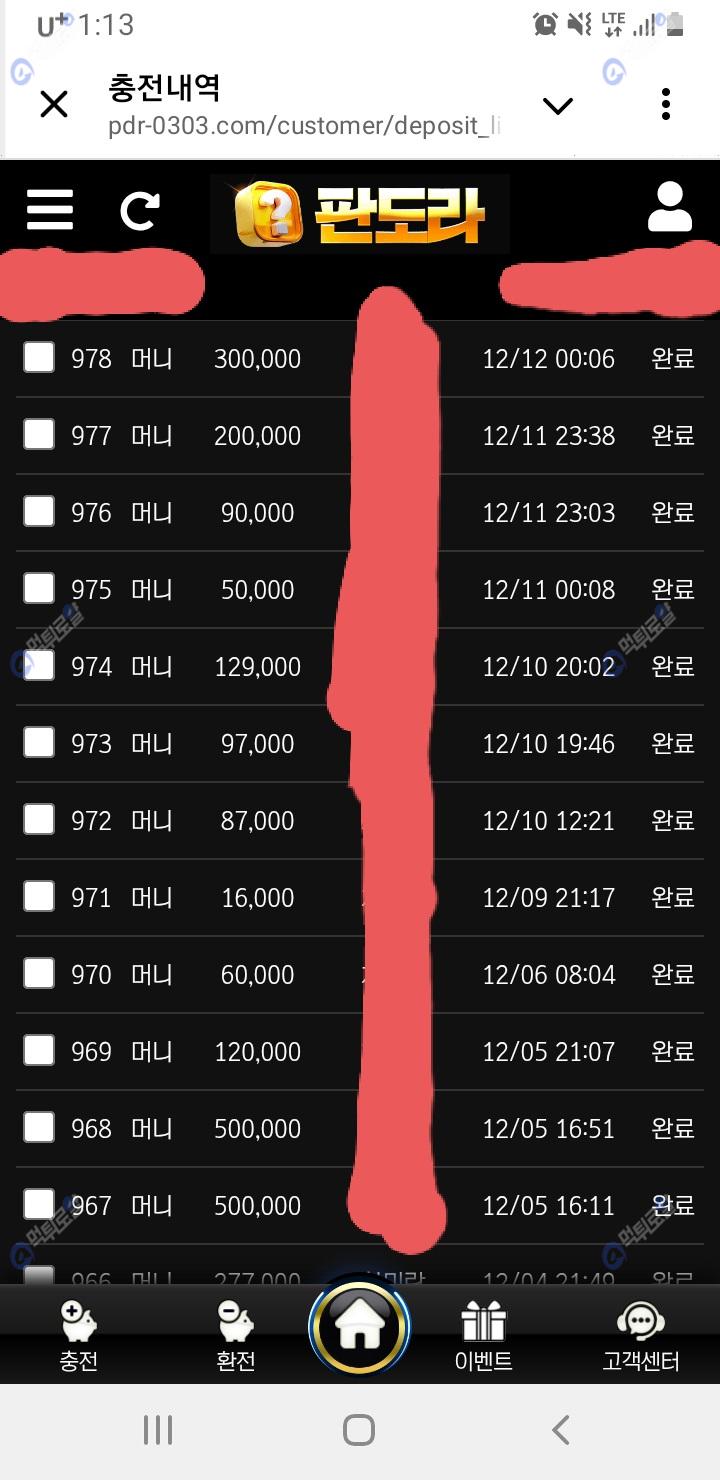Viewport: 720px width, 1480px height.
Task: Open the hamburger side menu
Action: click(x=50, y=209)
